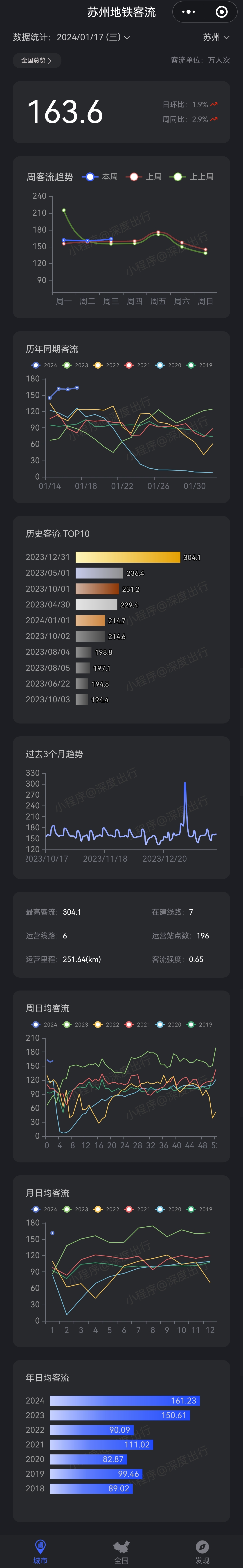Image resolution: width=243 pixels, height=1568 pixels.
Task: Toggle the 本周 series in the weekly trend legend
Action: click(x=100, y=176)
